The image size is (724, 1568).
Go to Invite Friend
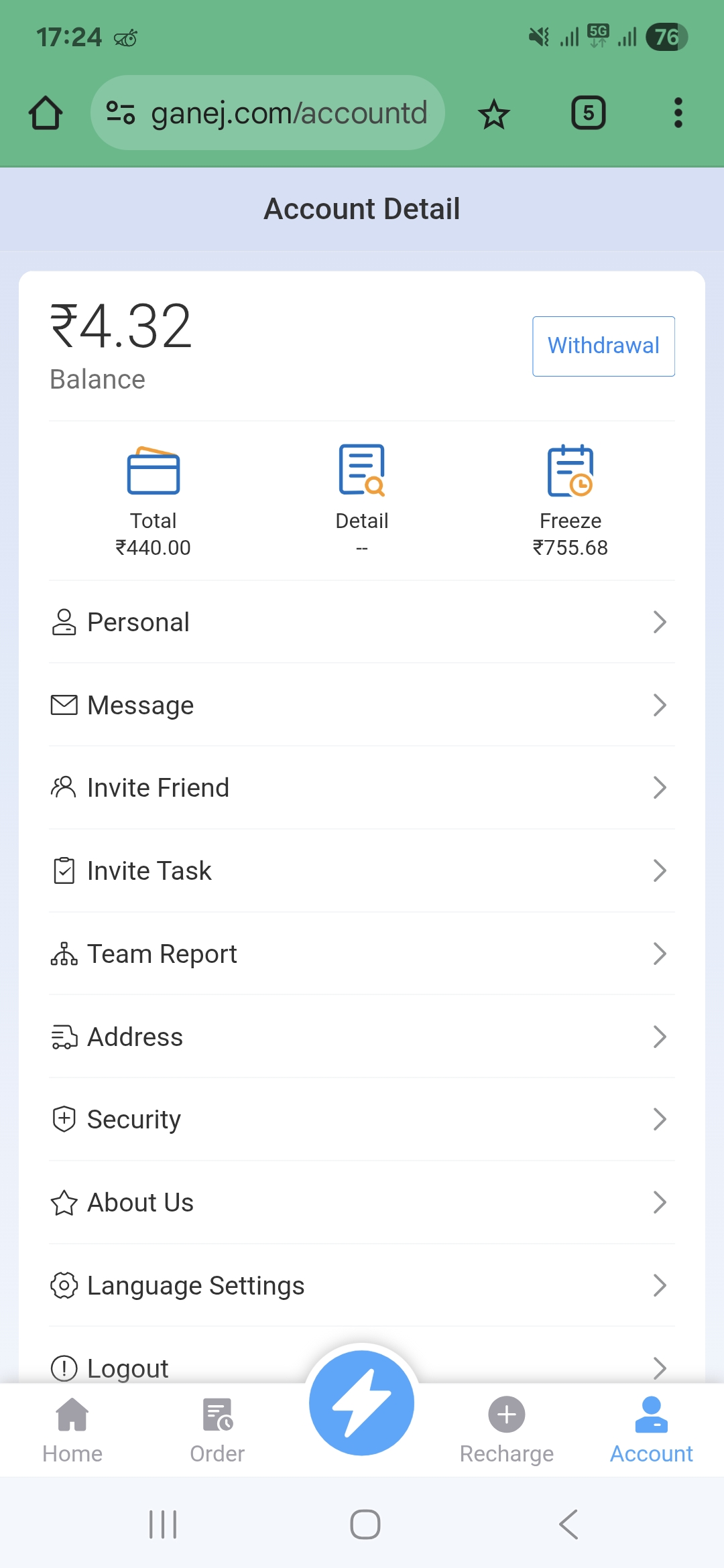pos(362,788)
